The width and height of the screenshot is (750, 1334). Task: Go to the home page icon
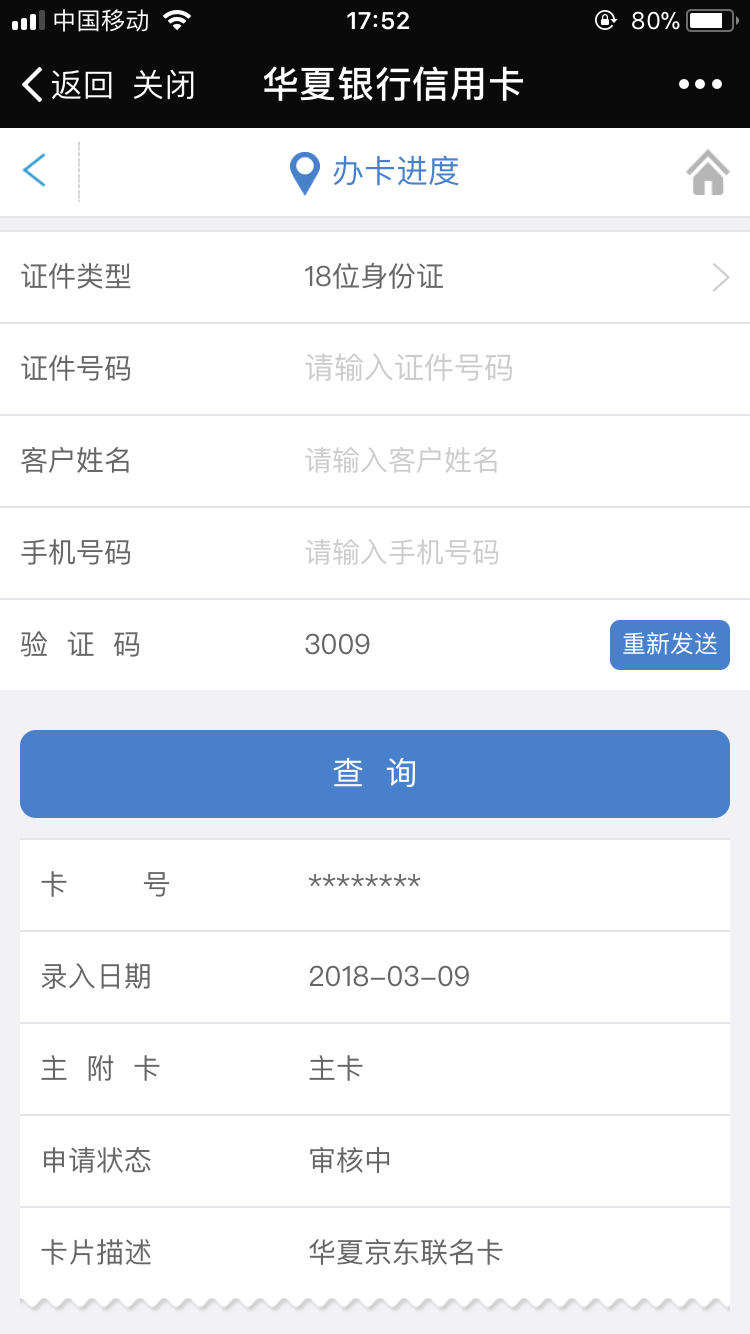coord(708,172)
